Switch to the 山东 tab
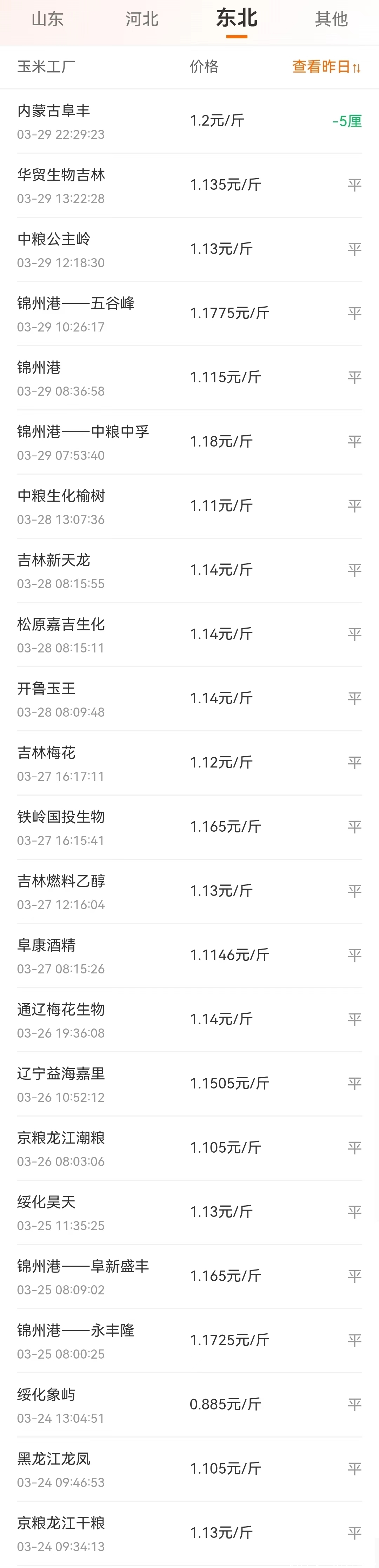Image resolution: width=379 pixels, height=1568 pixels. click(x=47, y=20)
